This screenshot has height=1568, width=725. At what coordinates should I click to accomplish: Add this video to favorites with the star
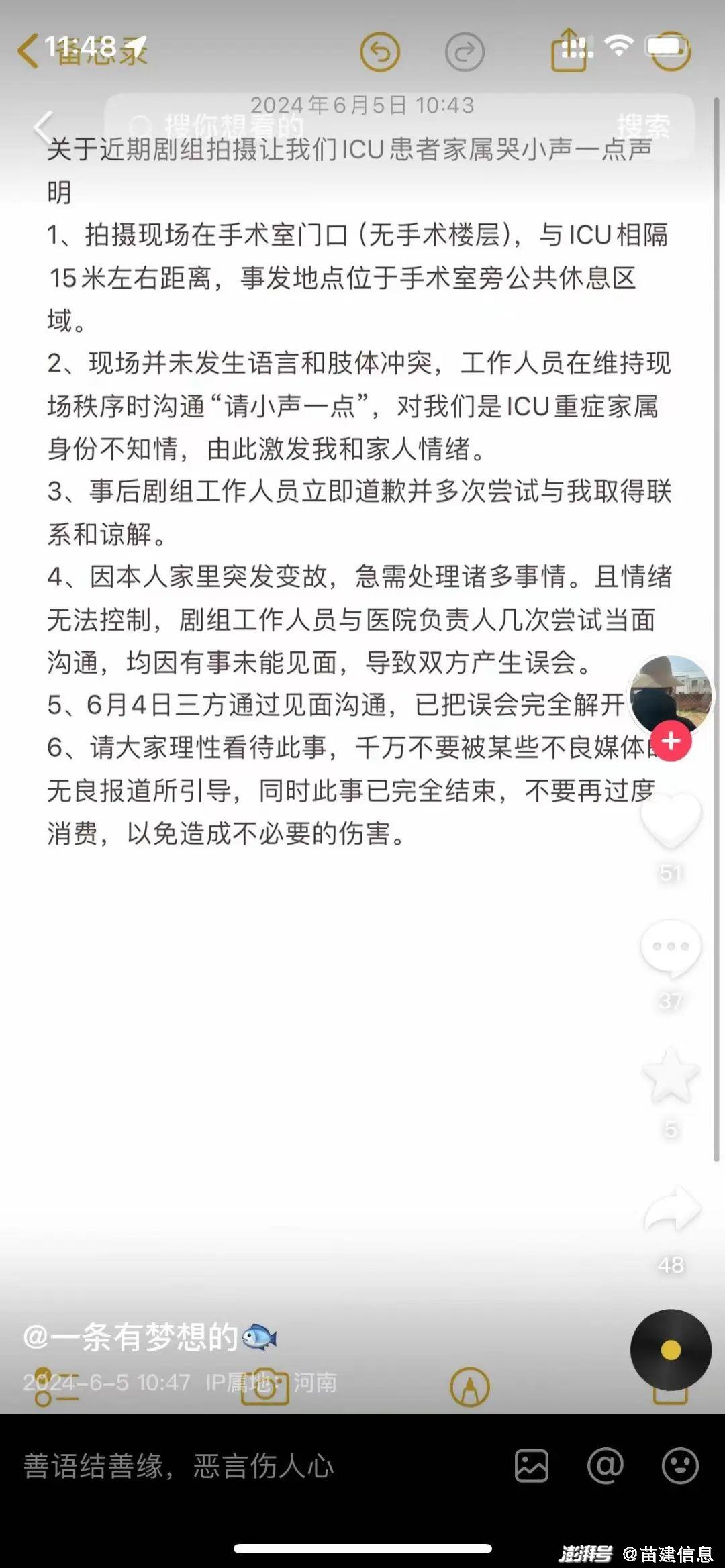[x=671, y=1076]
